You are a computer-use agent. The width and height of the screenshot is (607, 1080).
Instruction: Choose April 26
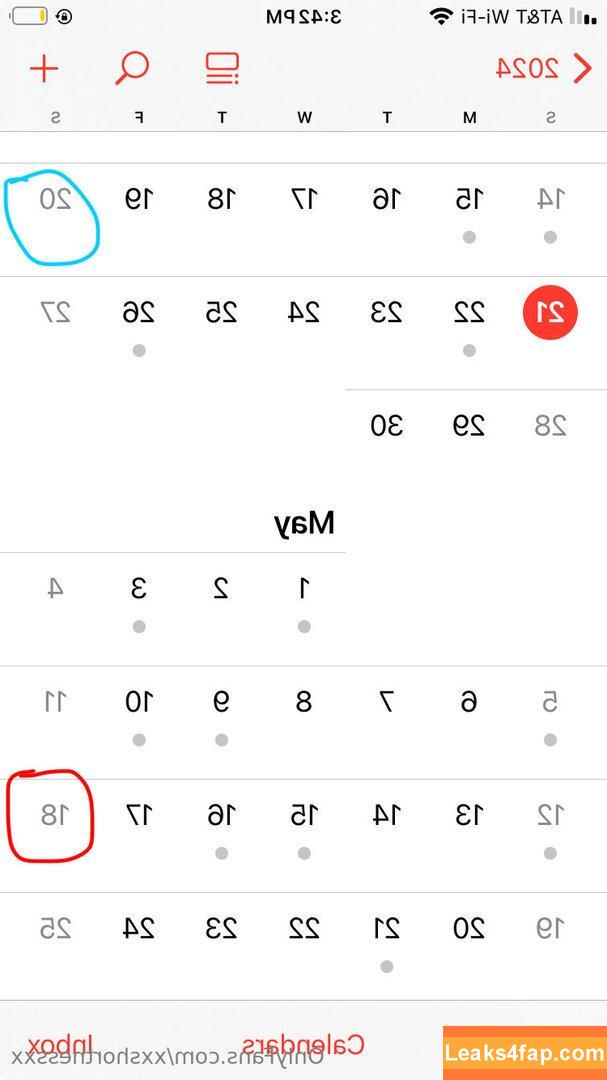coord(139,312)
